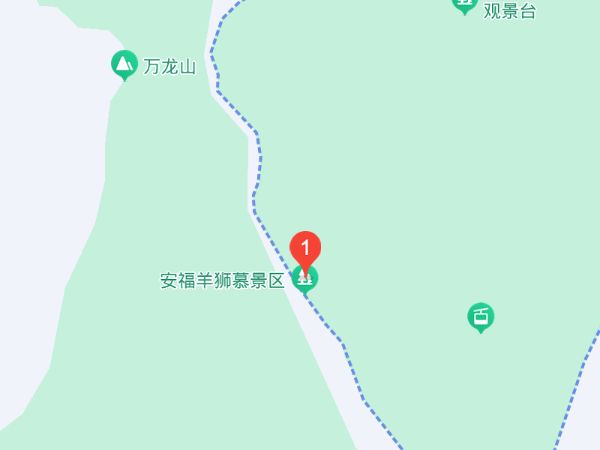Tap the red location pin numbered 1
This screenshot has height=450, width=600.
coord(305,248)
